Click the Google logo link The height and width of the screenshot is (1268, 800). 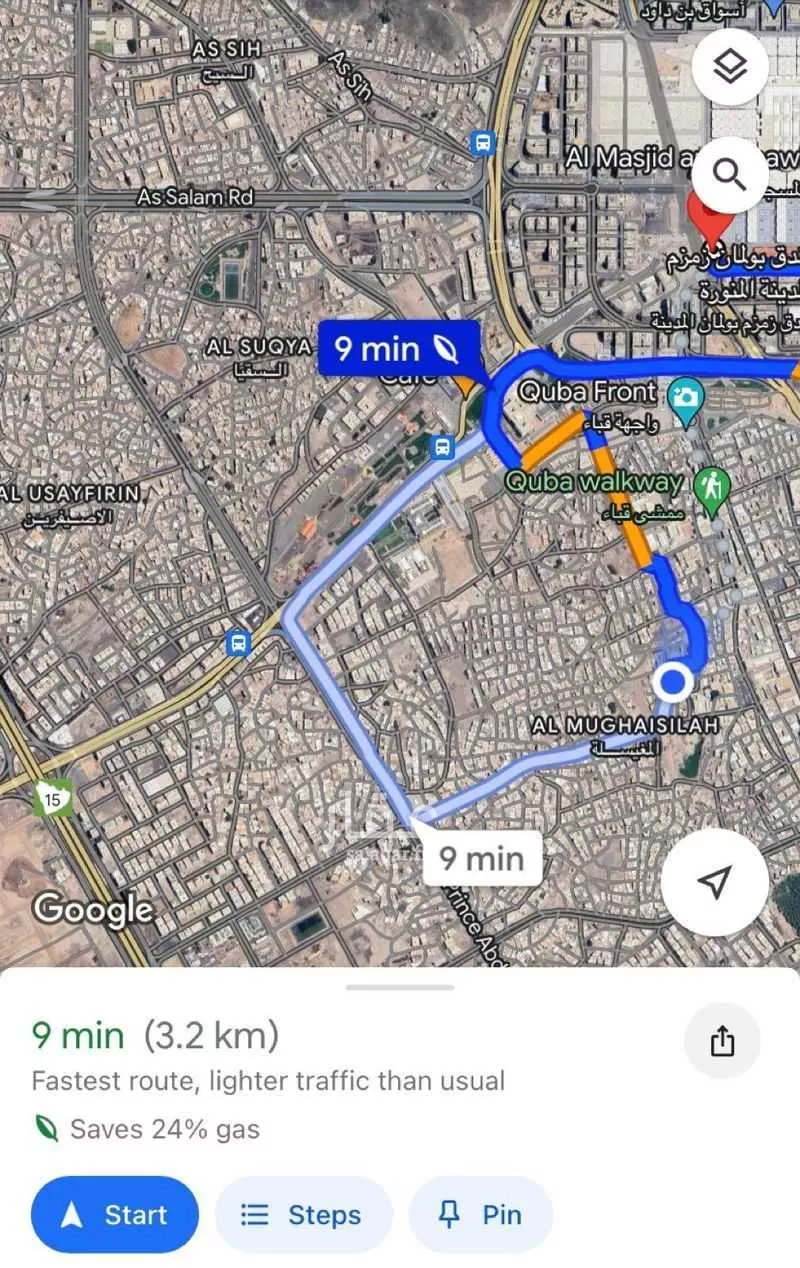(92, 909)
